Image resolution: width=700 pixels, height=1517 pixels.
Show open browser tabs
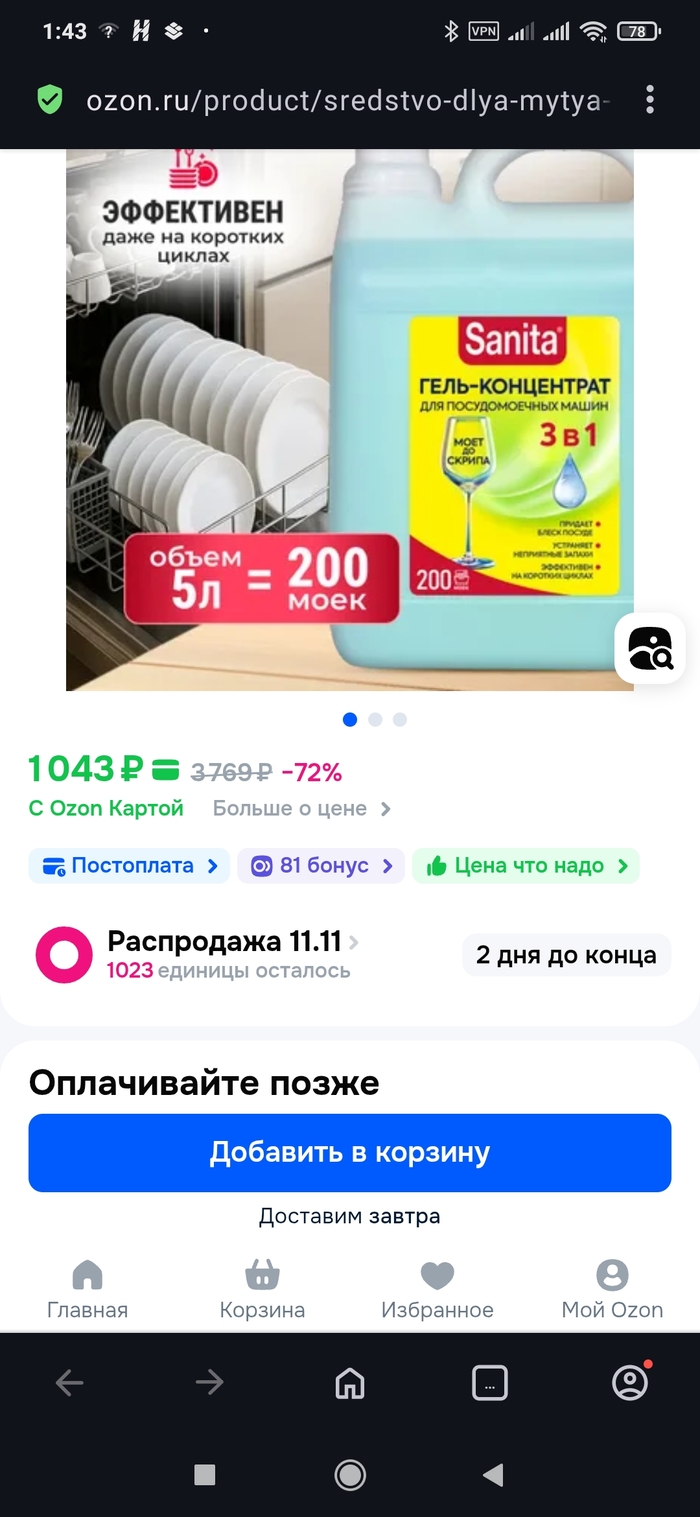tap(490, 1383)
